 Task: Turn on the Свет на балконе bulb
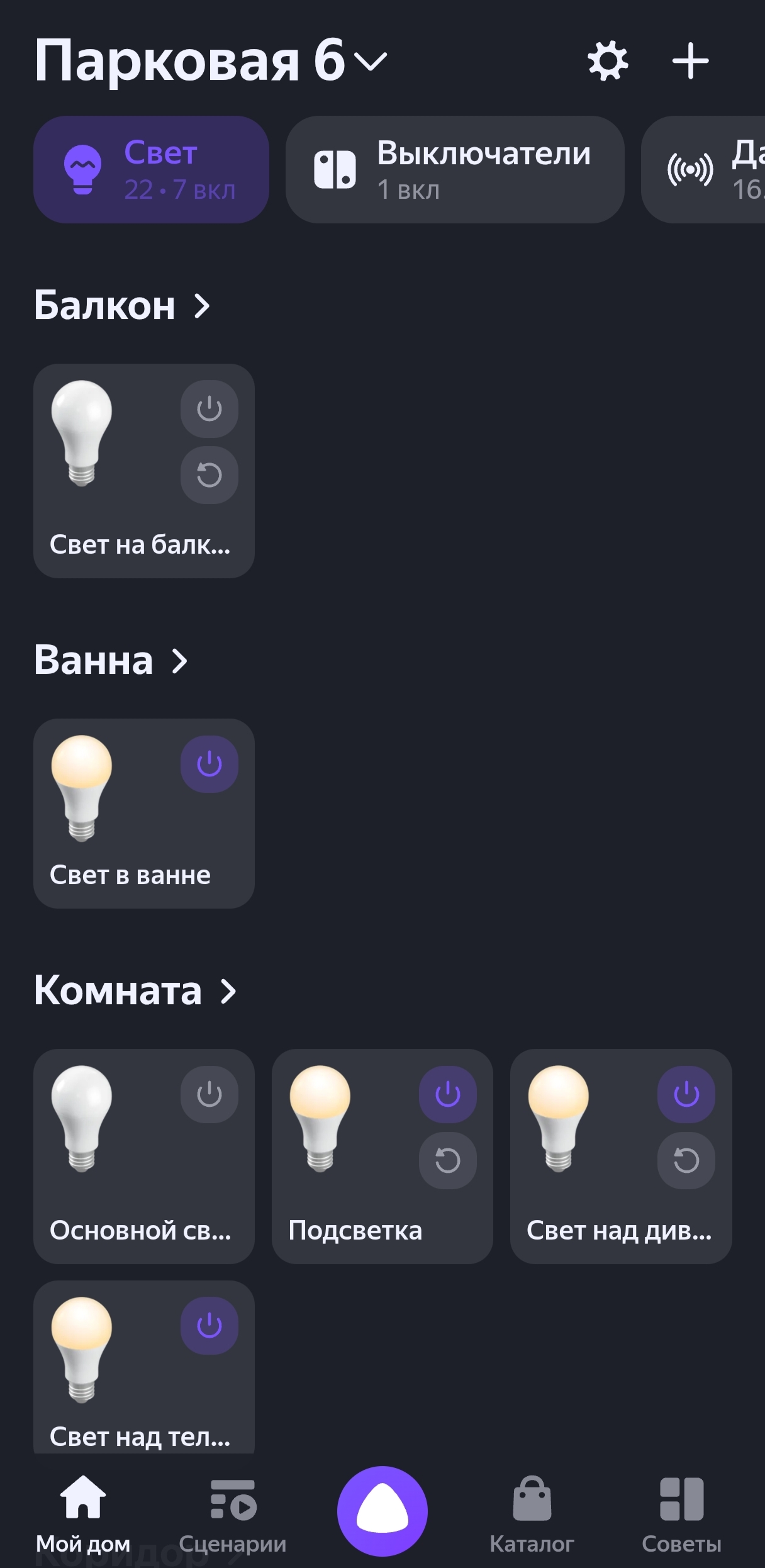coord(209,408)
